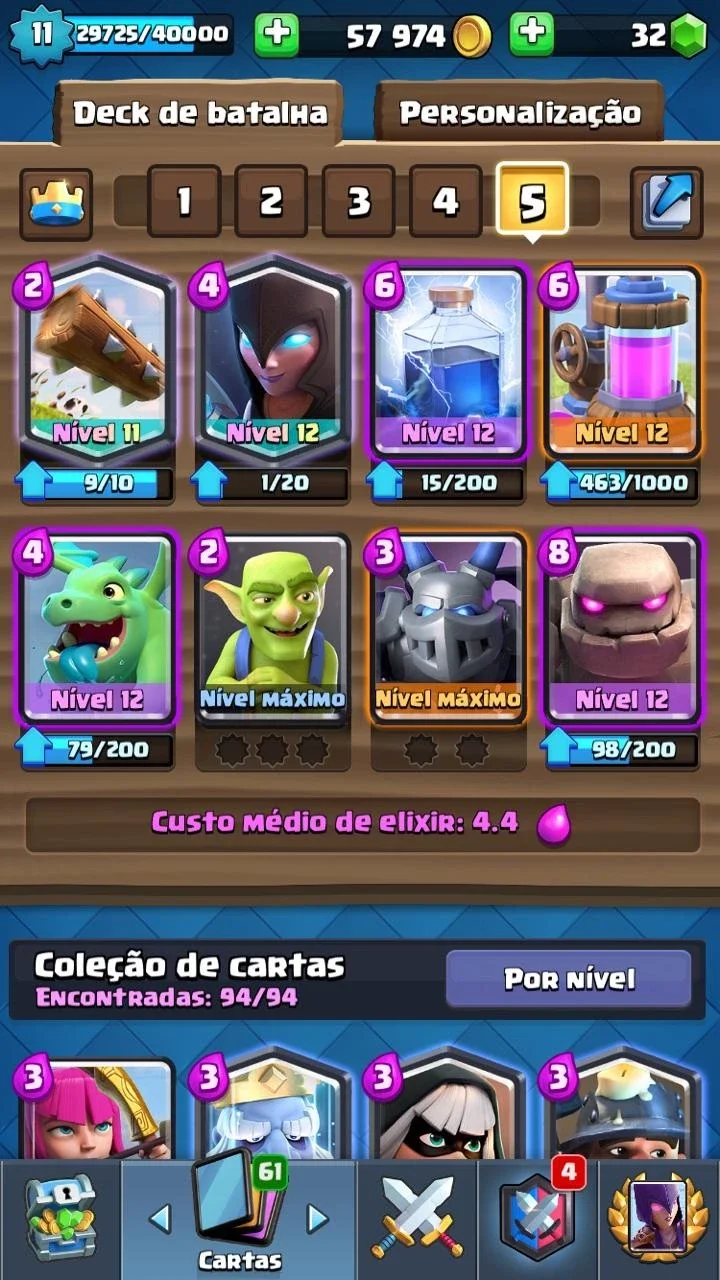Share the deck with the arrow icon
This screenshot has width=720, height=1280.
(x=666, y=203)
